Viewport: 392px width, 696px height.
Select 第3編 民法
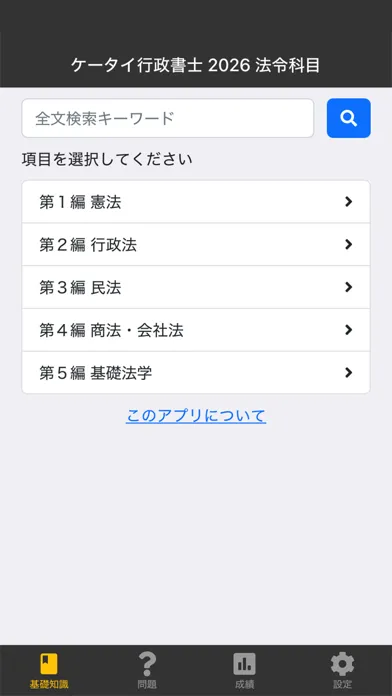tap(196, 287)
